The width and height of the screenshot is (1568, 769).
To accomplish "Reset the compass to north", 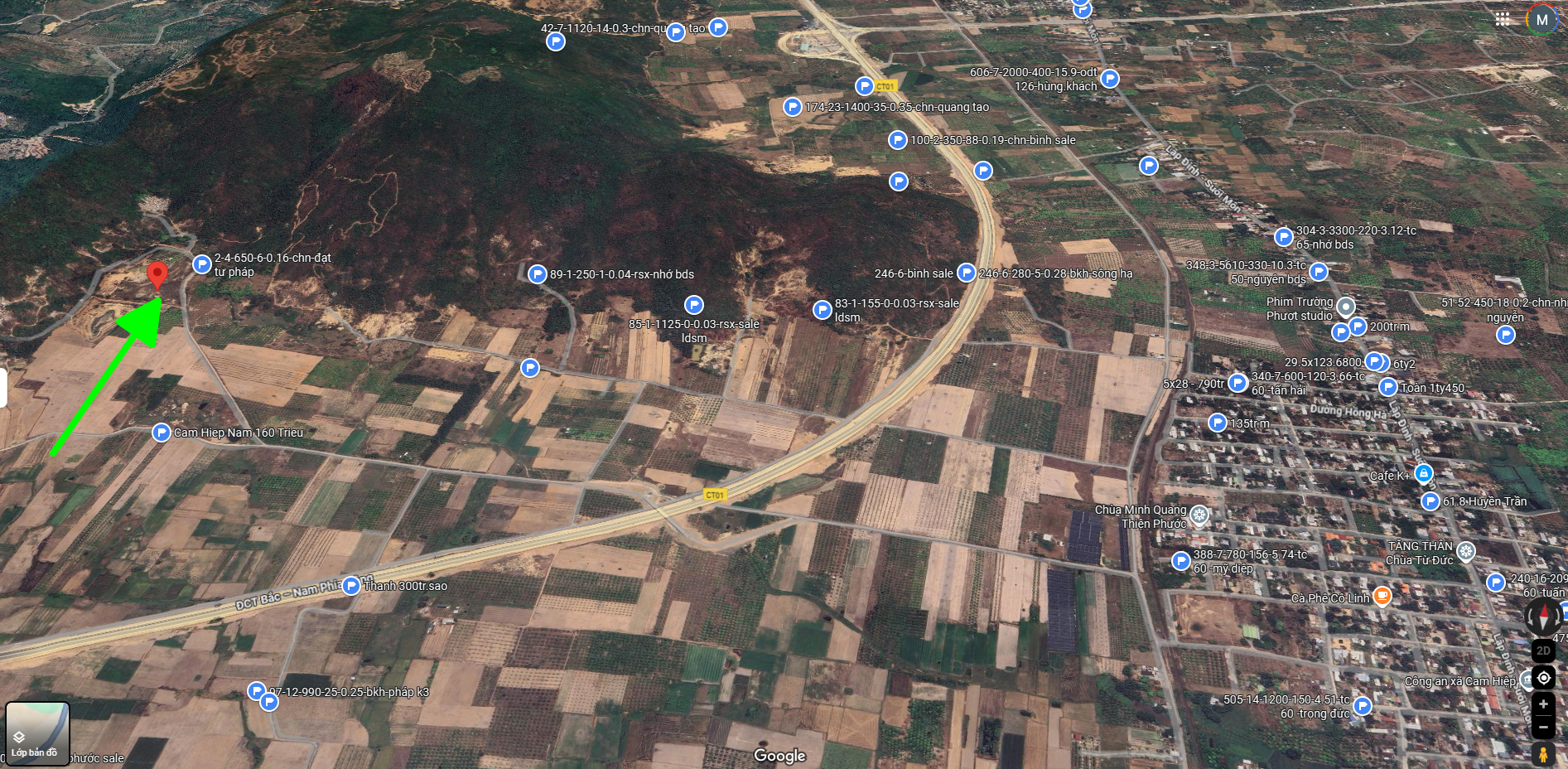I will [x=1543, y=617].
